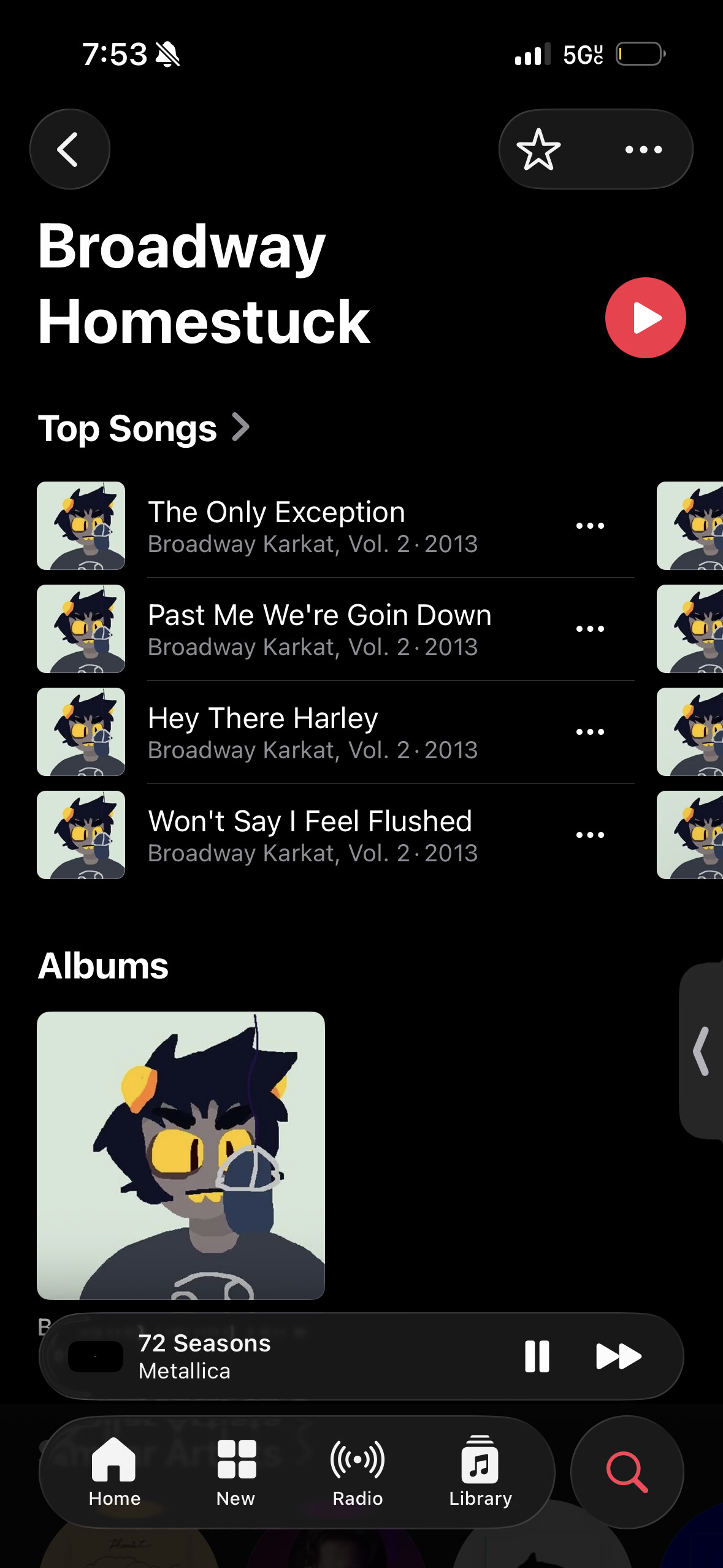Open options for The Only Exception
This screenshot has width=723, height=1568.
[590, 526]
